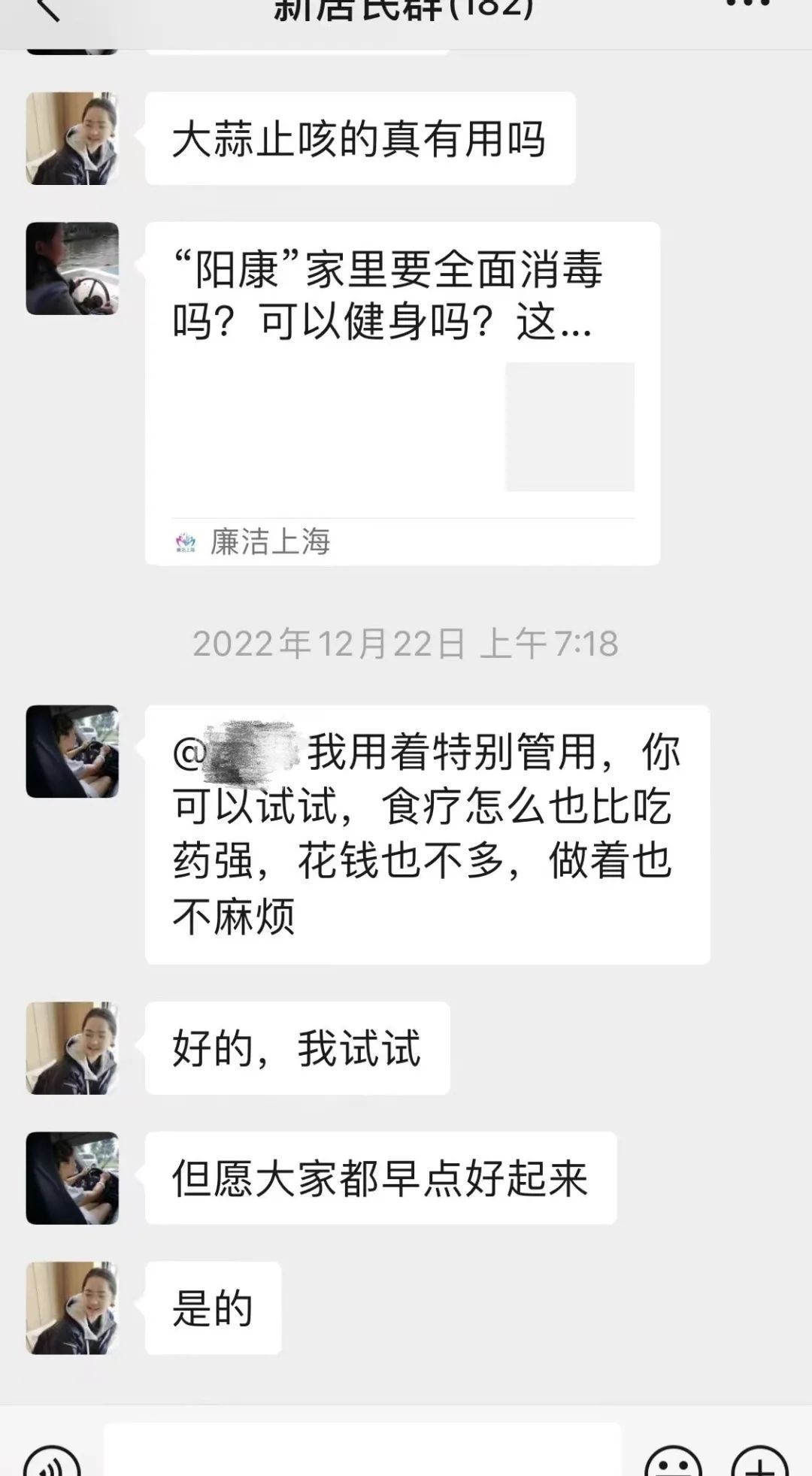Open the group chat options menu
This screenshot has height=1476, width=812.
point(747,6)
